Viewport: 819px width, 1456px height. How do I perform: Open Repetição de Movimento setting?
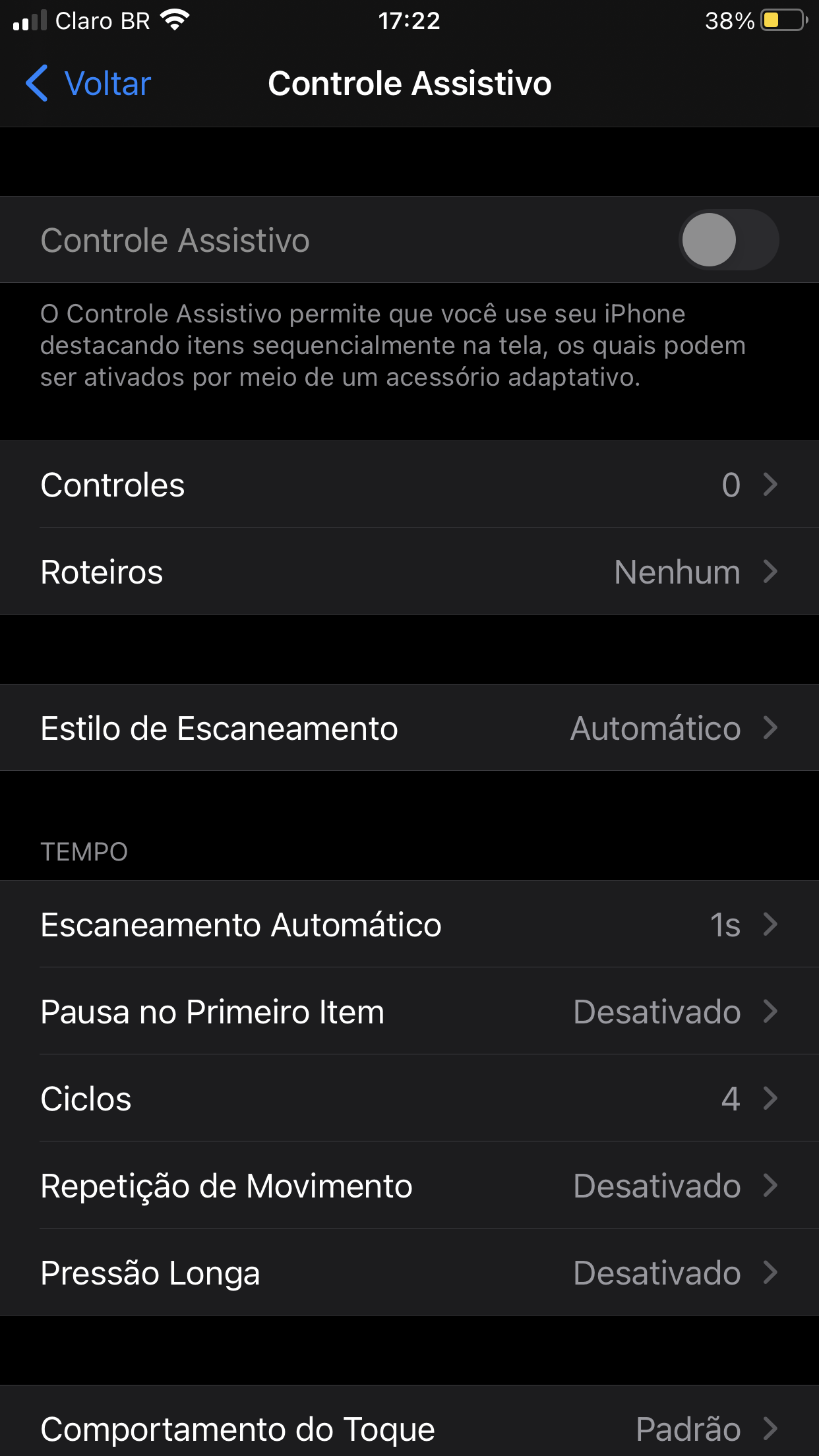[409, 1186]
